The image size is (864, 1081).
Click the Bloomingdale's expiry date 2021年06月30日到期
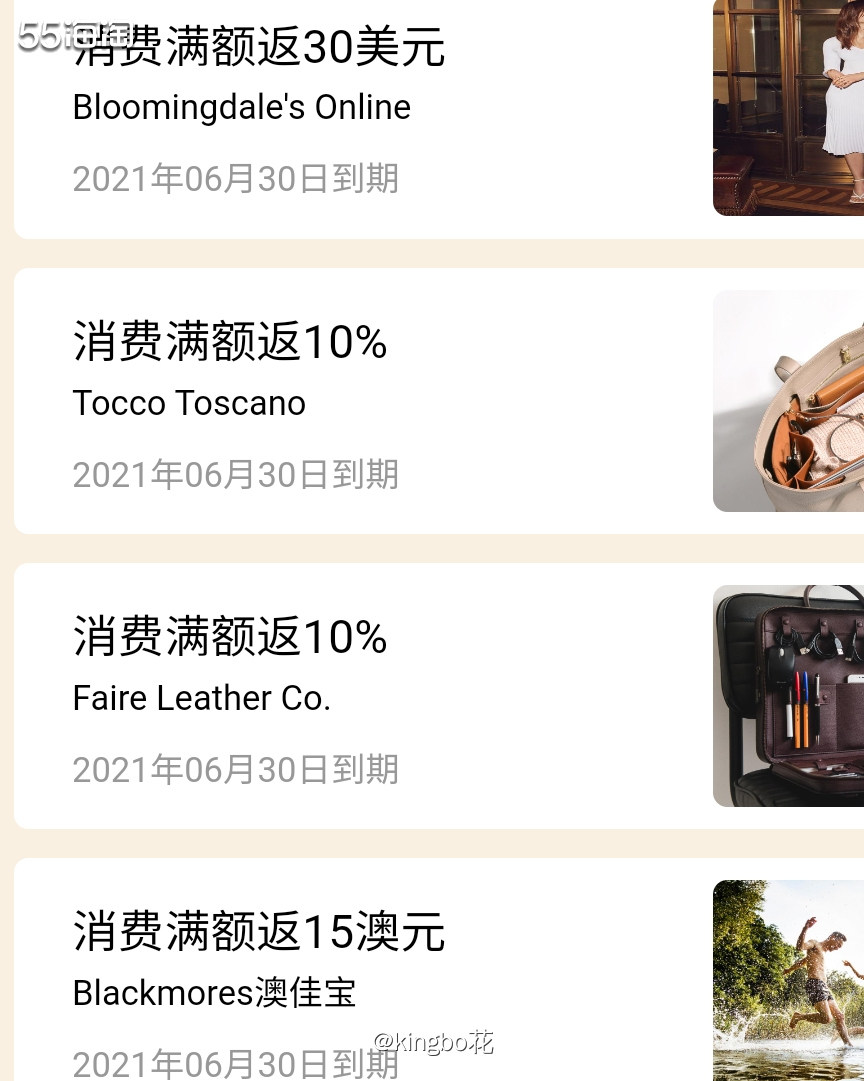click(x=235, y=178)
